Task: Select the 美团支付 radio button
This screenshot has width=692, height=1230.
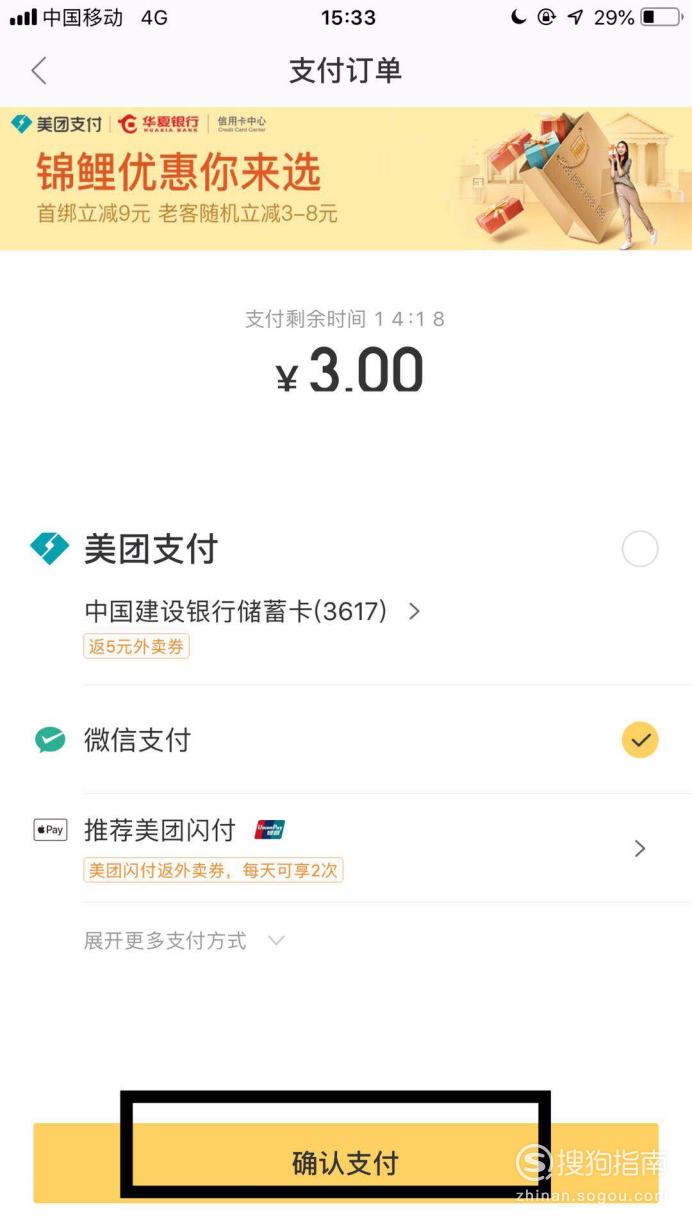Action: point(640,549)
